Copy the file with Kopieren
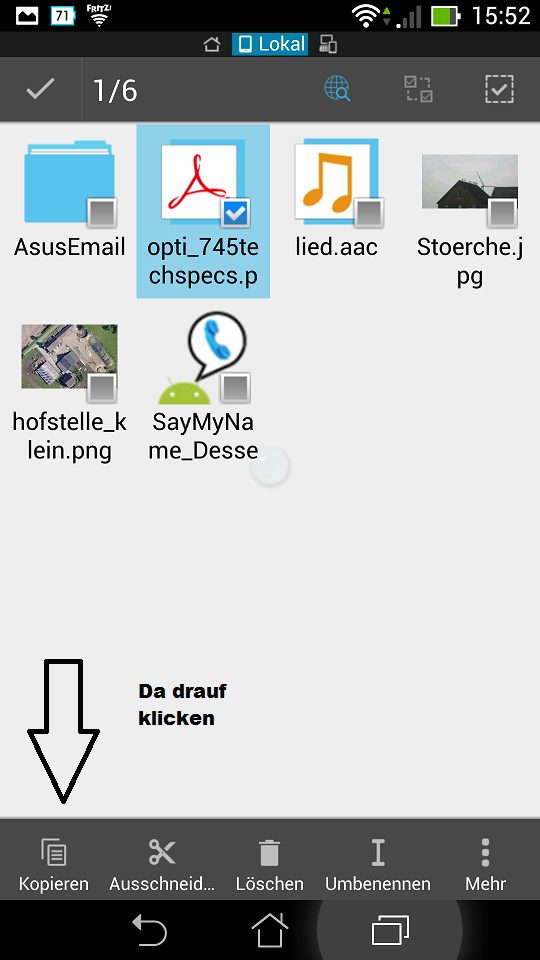The image size is (540, 960). coord(54,864)
